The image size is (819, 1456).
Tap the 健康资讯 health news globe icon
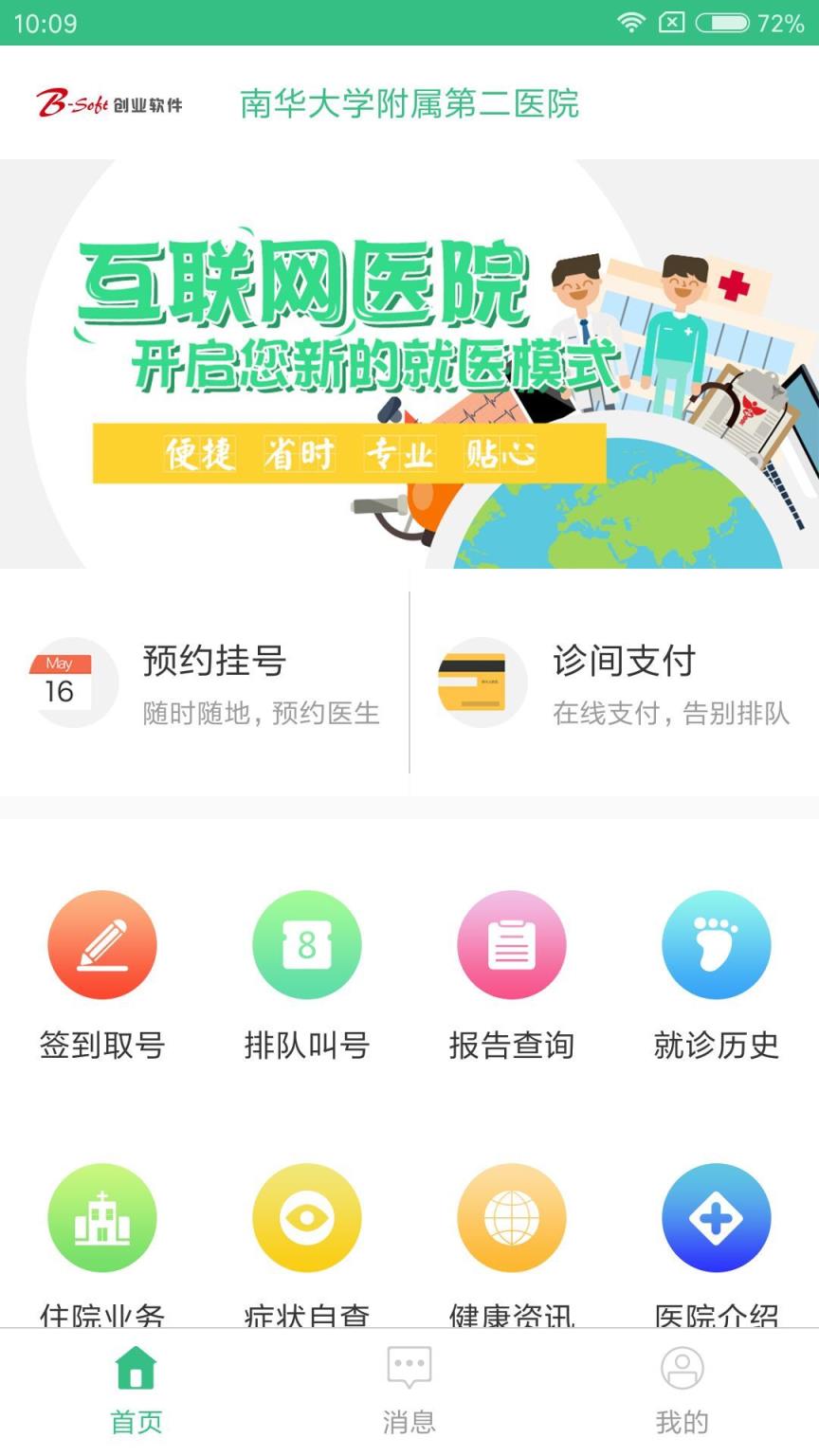tap(512, 1217)
